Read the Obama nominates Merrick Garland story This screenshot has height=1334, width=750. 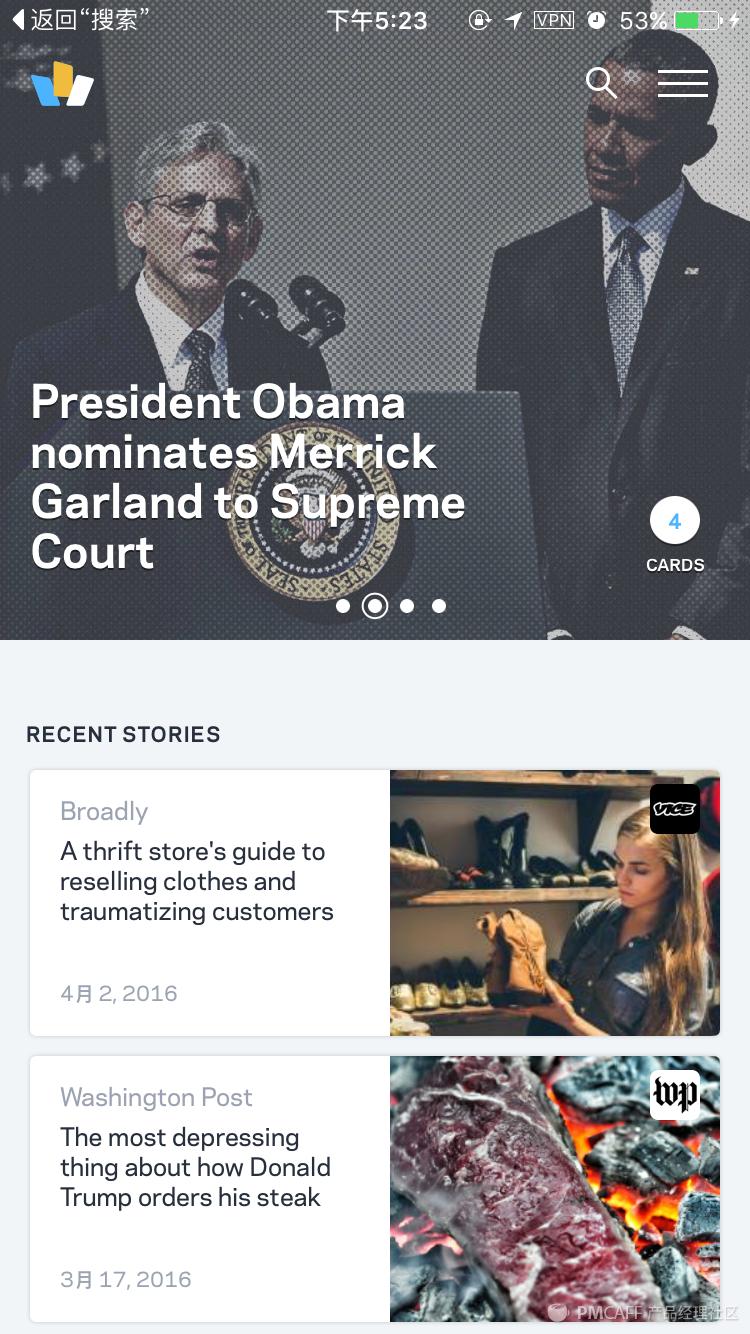click(x=248, y=477)
